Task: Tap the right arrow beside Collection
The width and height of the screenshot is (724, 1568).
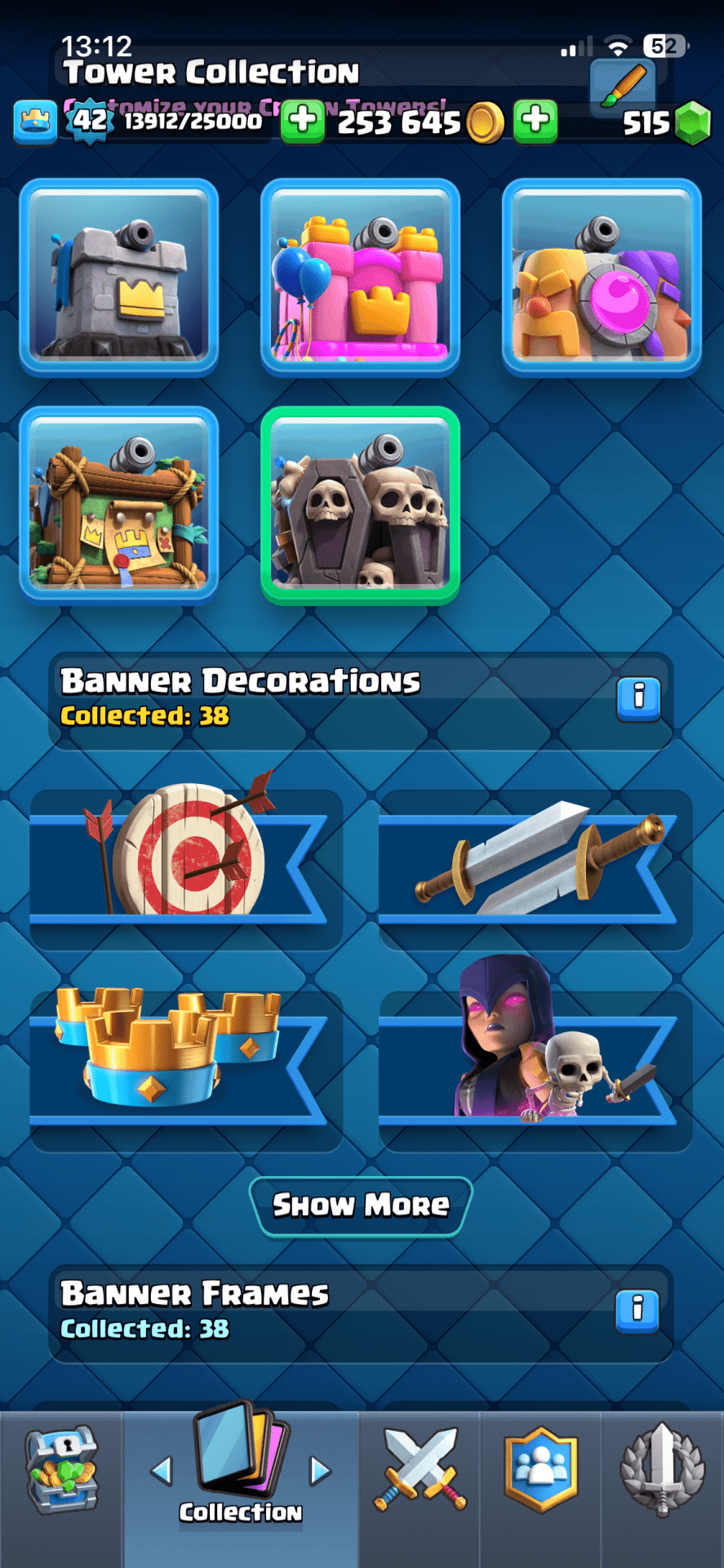Action: tap(320, 1472)
